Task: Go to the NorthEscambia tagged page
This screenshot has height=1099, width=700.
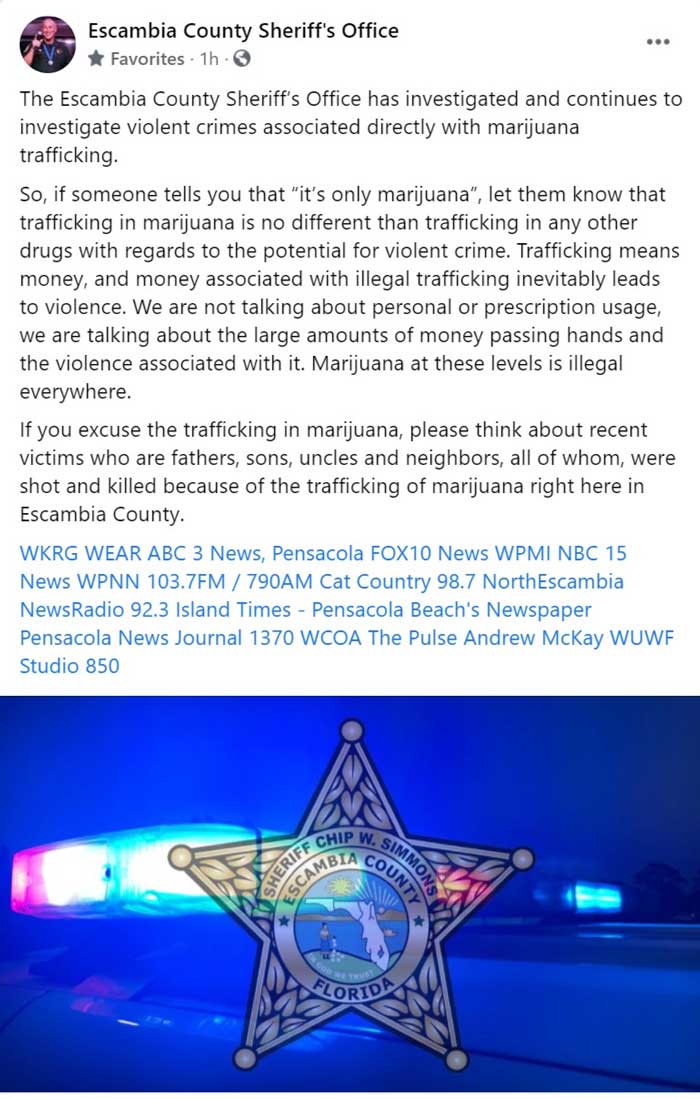Action: pos(553,581)
